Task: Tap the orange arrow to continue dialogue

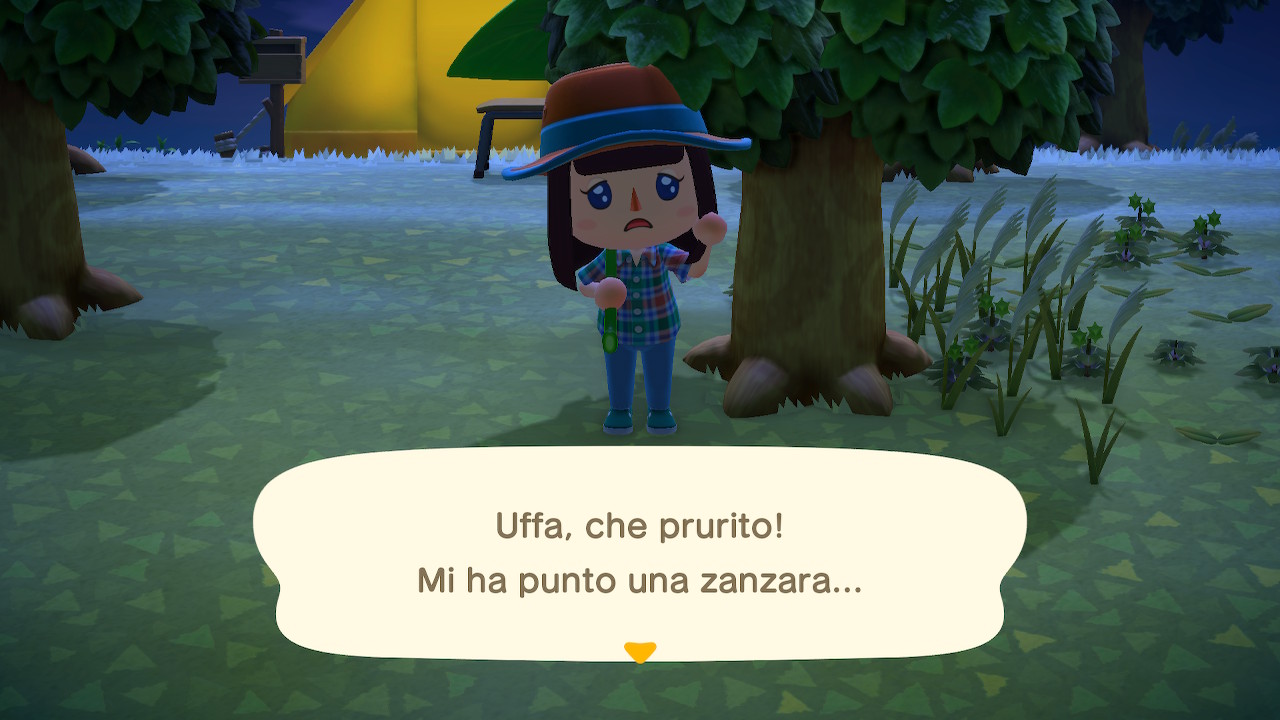Action: pos(640,652)
